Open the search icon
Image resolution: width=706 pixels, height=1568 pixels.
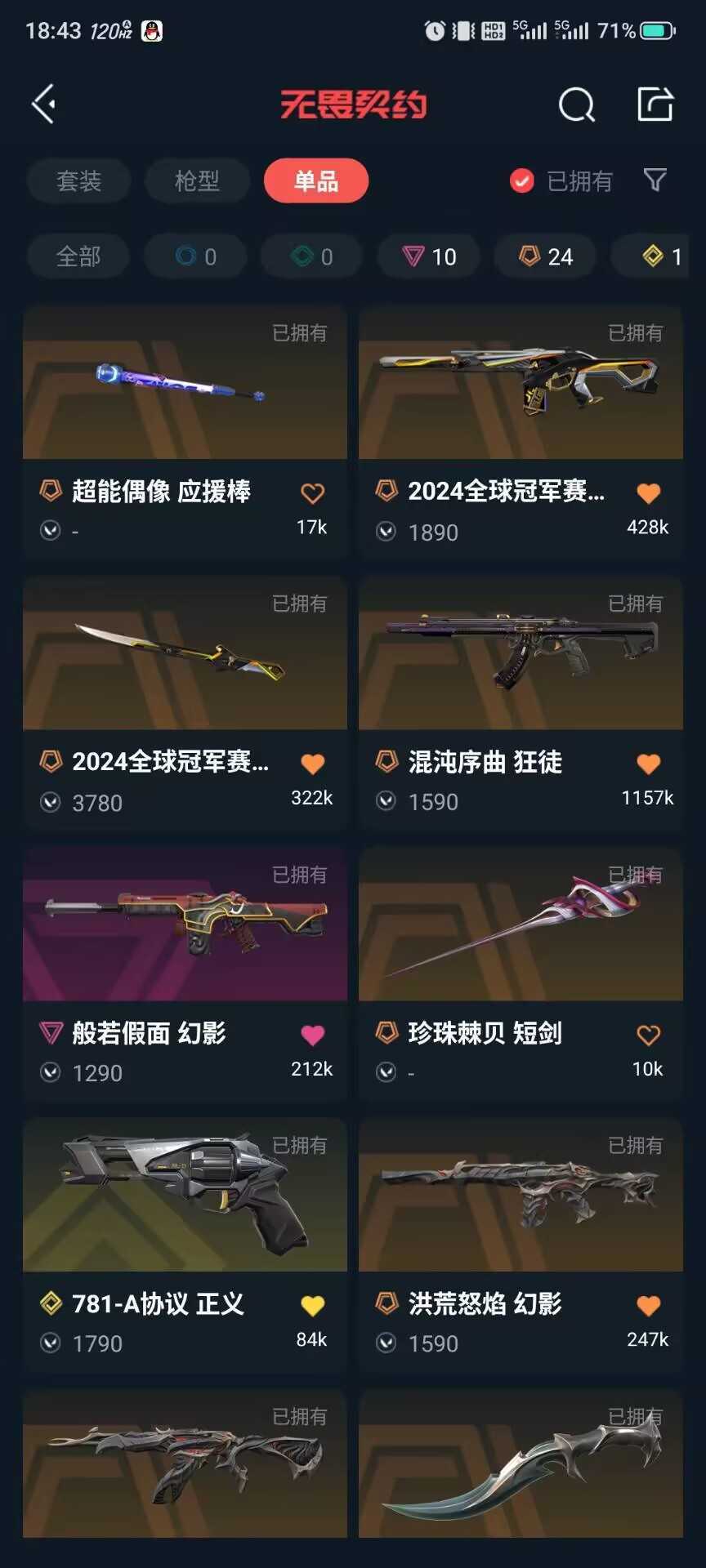point(576,105)
